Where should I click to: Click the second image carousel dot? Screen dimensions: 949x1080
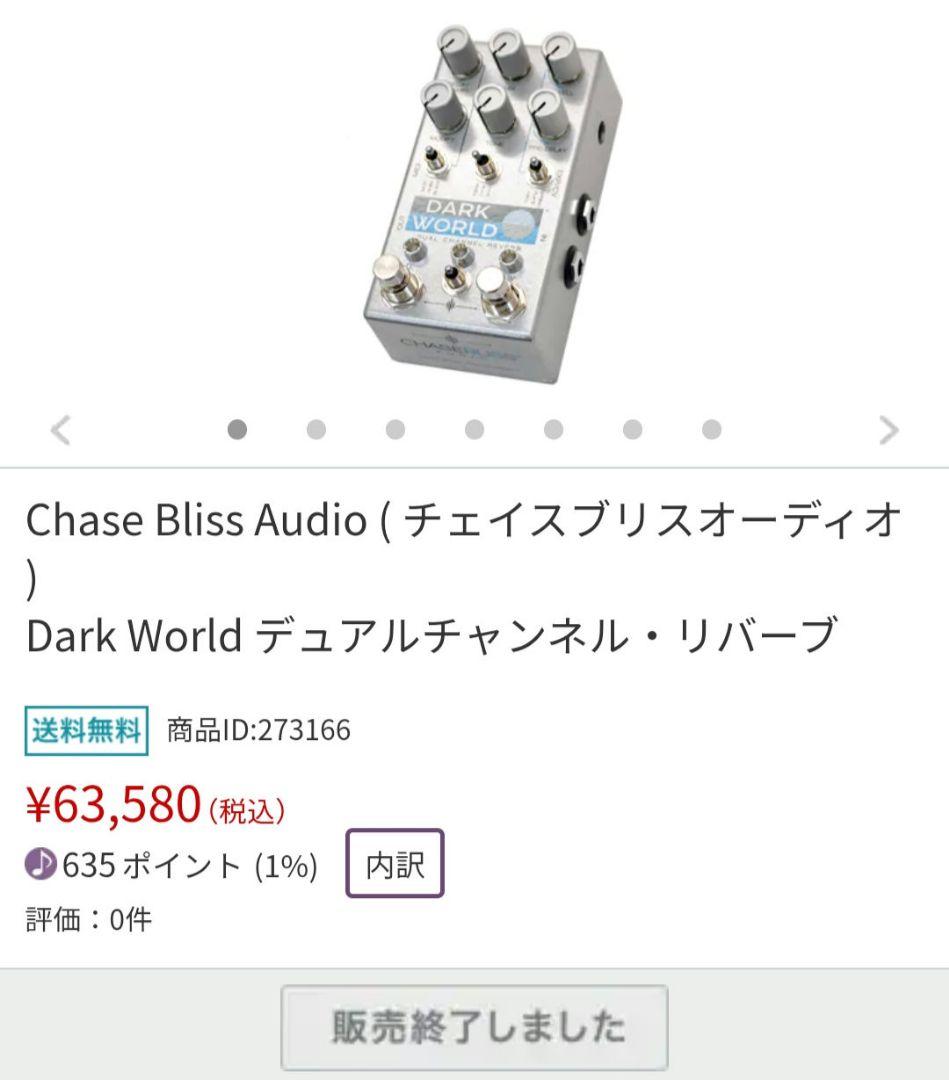(x=315, y=428)
